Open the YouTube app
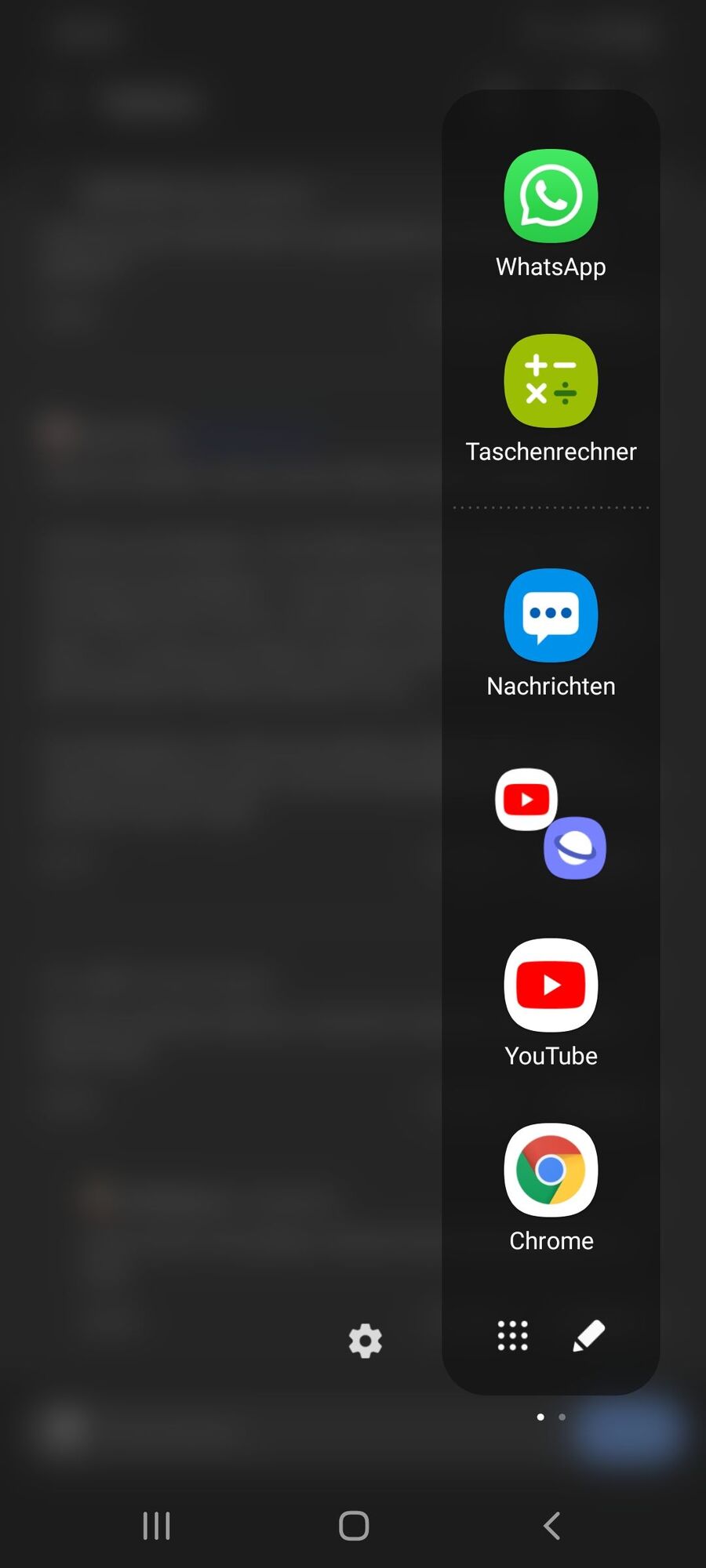Screen dimensions: 706x1568 pos(551,985)
